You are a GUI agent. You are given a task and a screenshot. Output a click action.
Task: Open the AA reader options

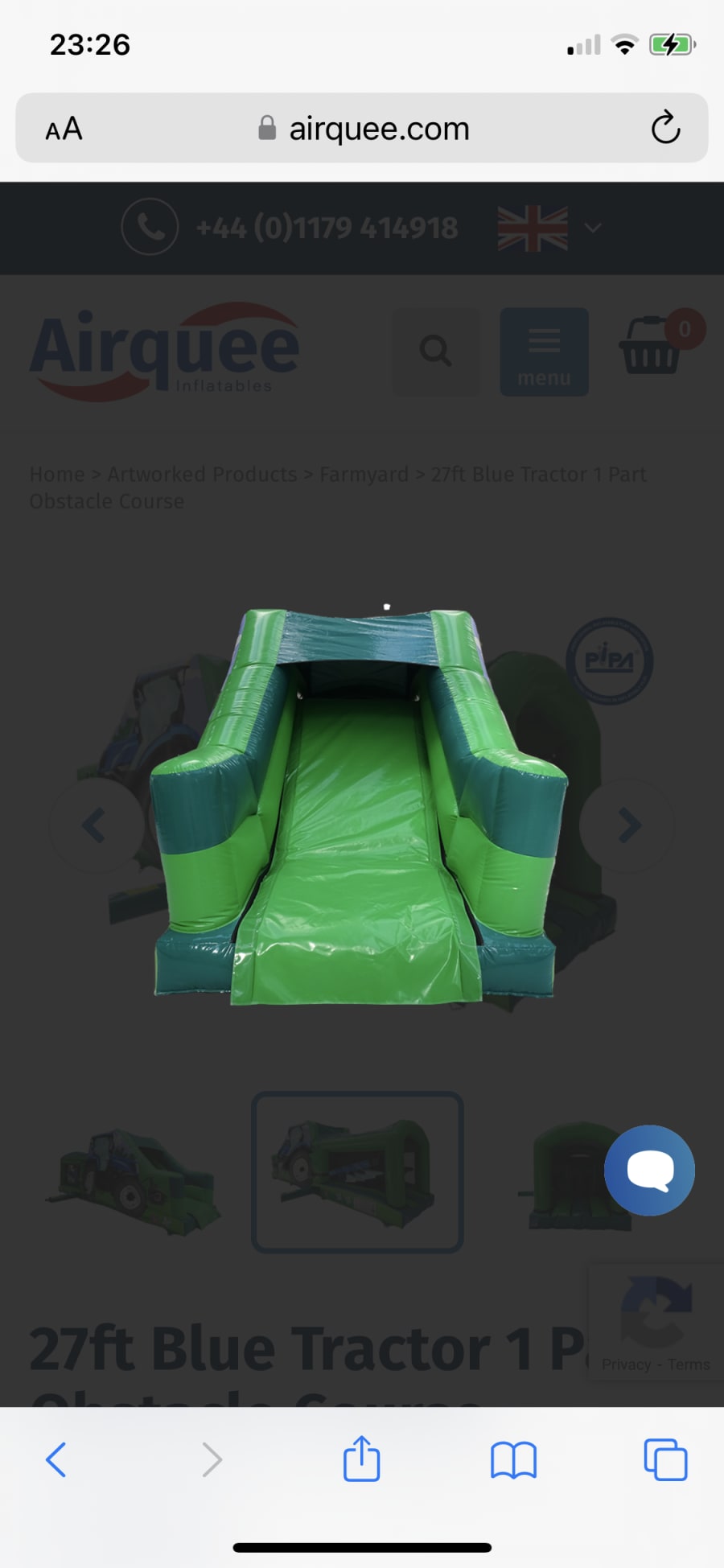click(x=64, y=129)
